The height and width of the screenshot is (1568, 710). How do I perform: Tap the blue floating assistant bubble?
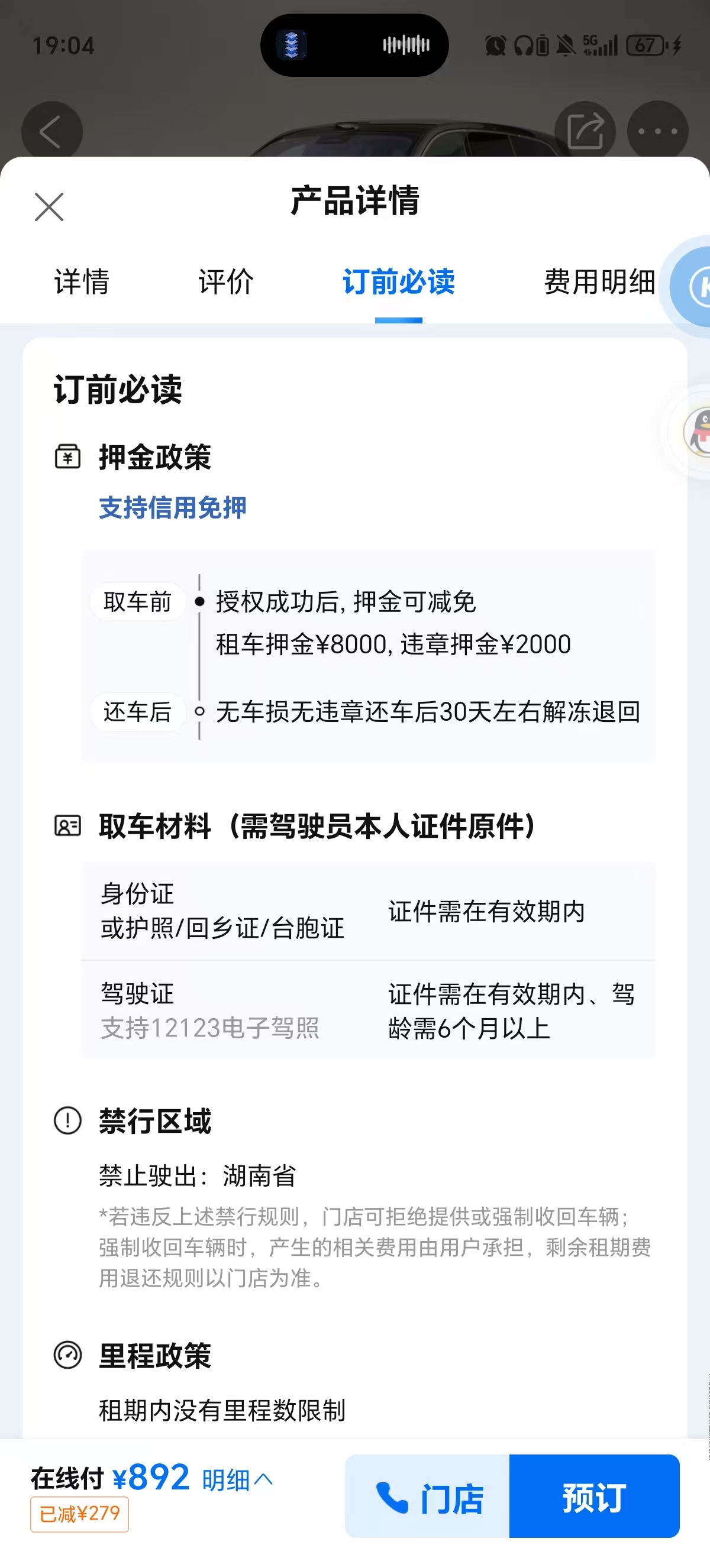[x=694, y=286]
